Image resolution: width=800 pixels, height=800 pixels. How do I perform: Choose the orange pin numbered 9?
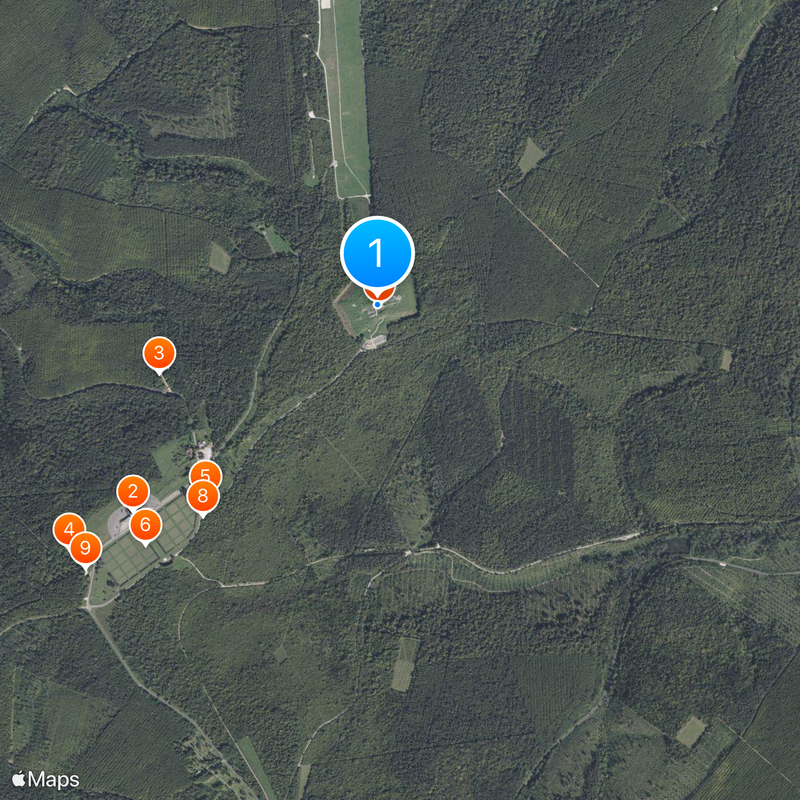tap(85, 548)
